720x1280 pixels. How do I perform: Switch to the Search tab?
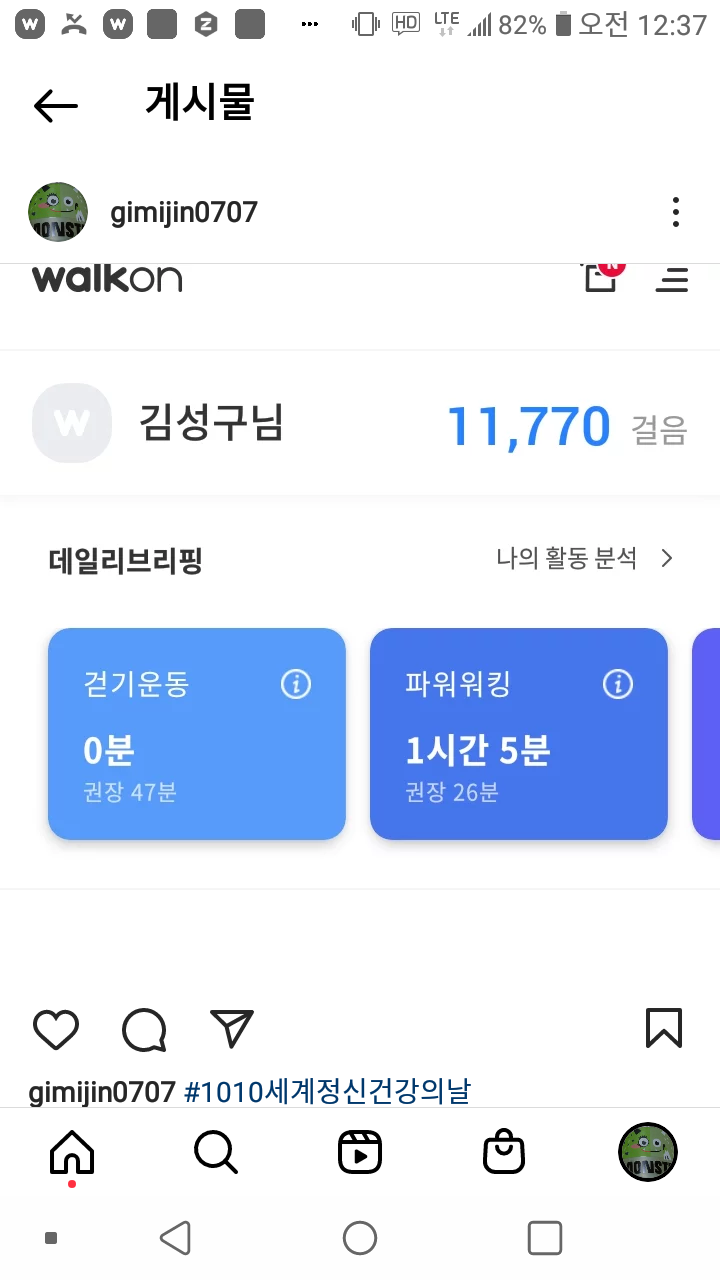click(215, 1153)
